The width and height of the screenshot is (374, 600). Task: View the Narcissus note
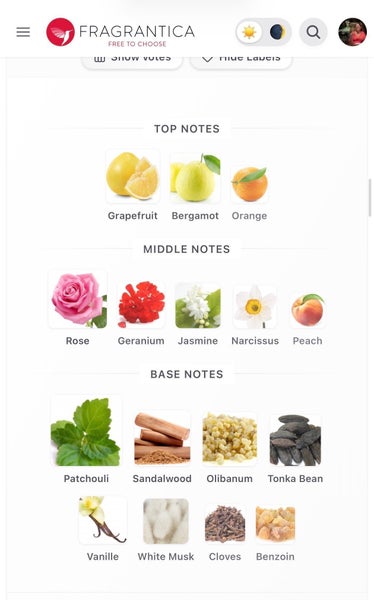[x=255, y=315]
